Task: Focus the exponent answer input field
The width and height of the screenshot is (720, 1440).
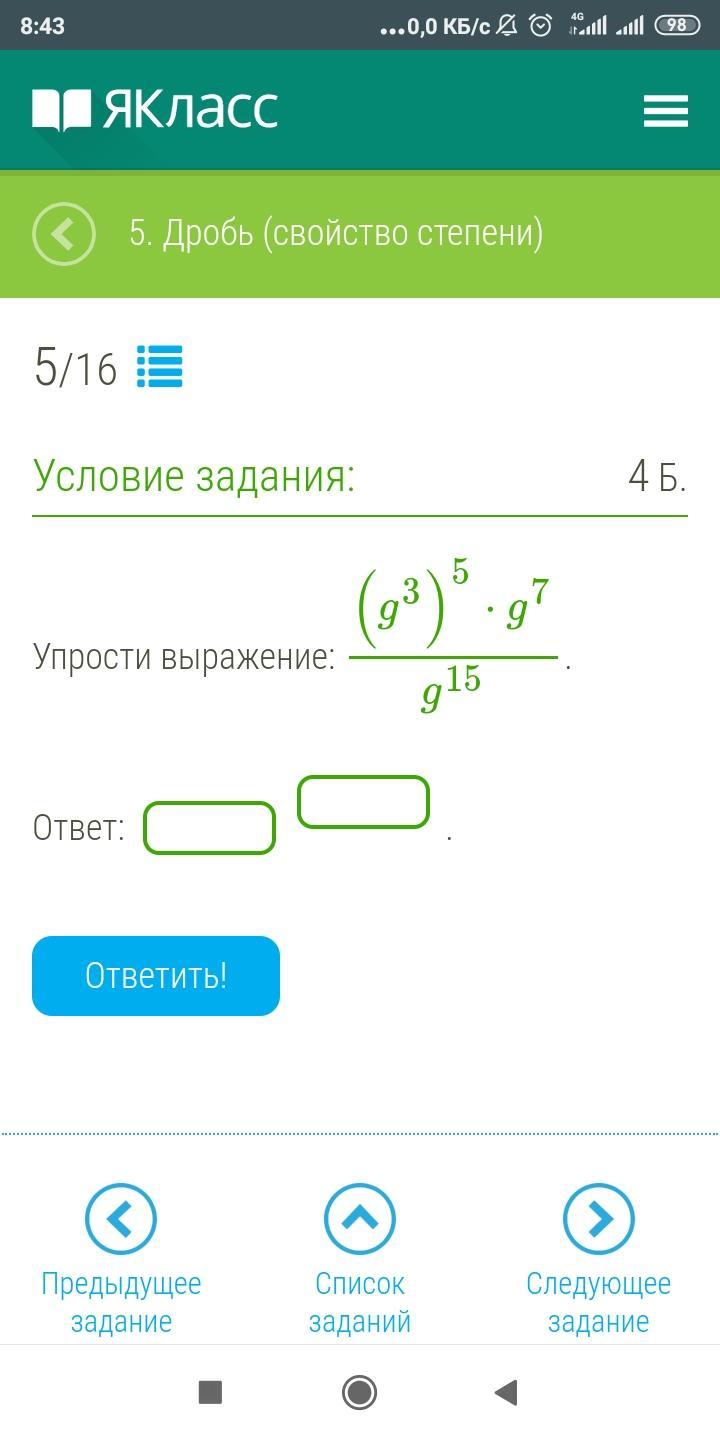Action: point(364,802)
